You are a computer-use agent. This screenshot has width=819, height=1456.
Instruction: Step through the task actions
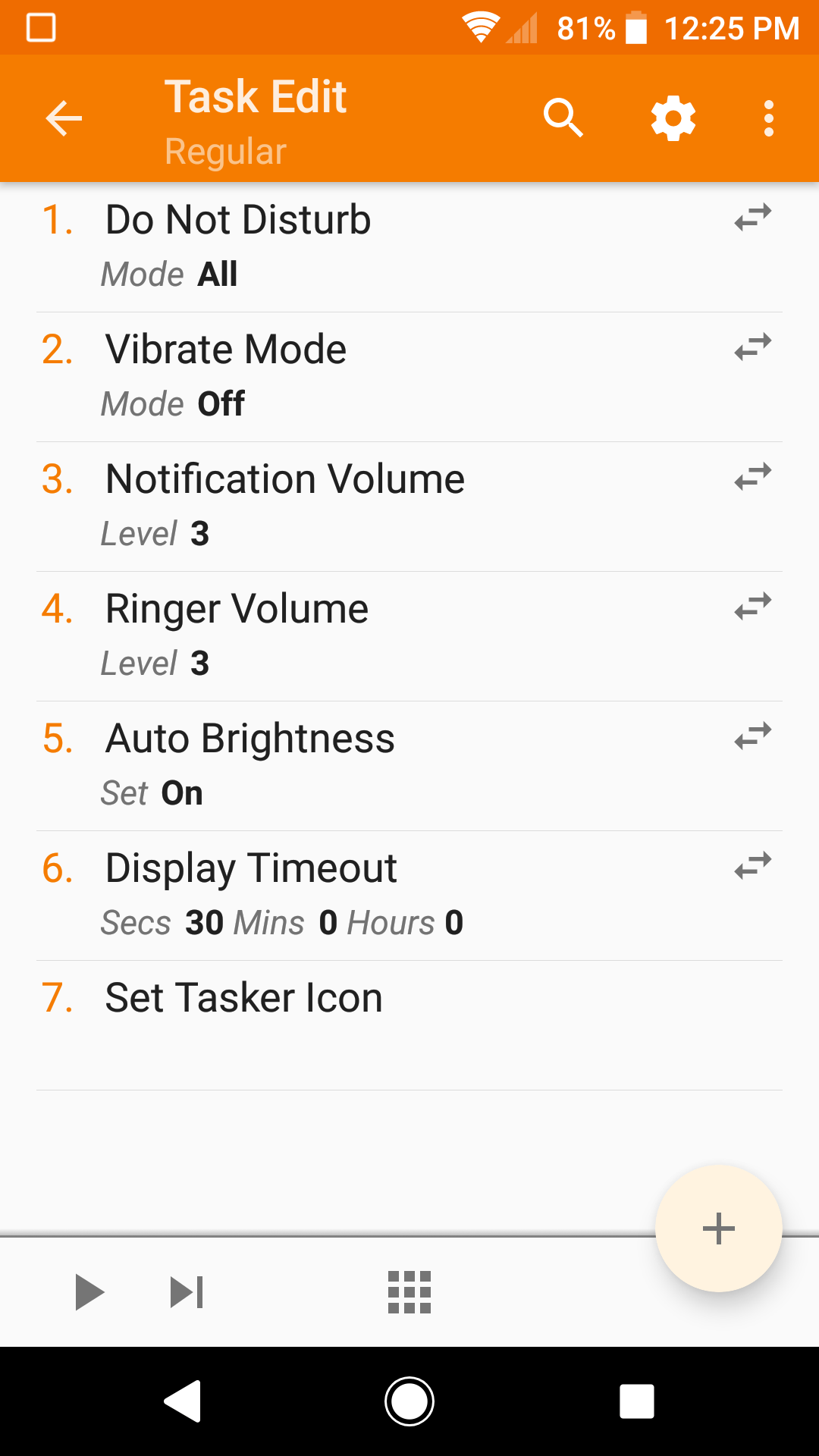point(187,1292)
